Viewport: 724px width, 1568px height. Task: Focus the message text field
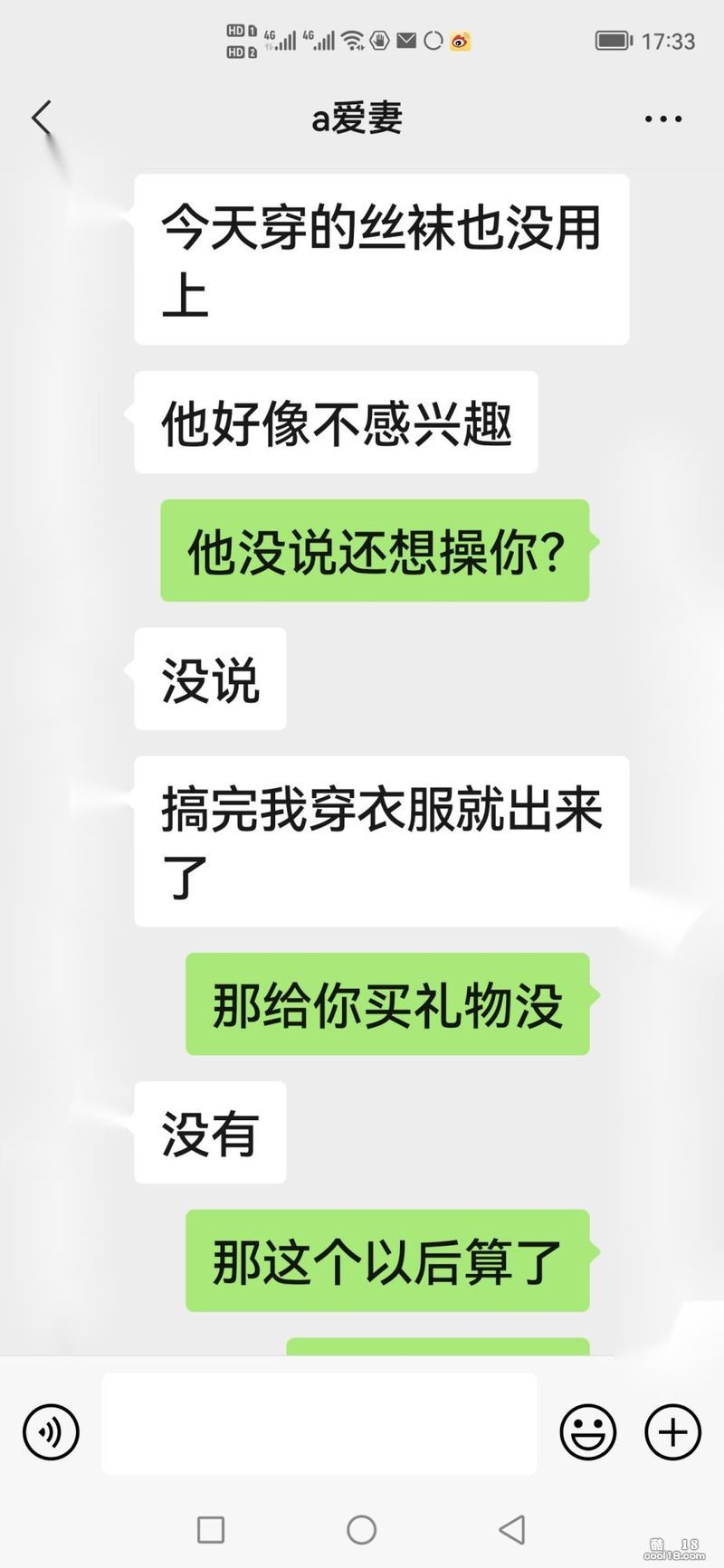(319, 1423)
